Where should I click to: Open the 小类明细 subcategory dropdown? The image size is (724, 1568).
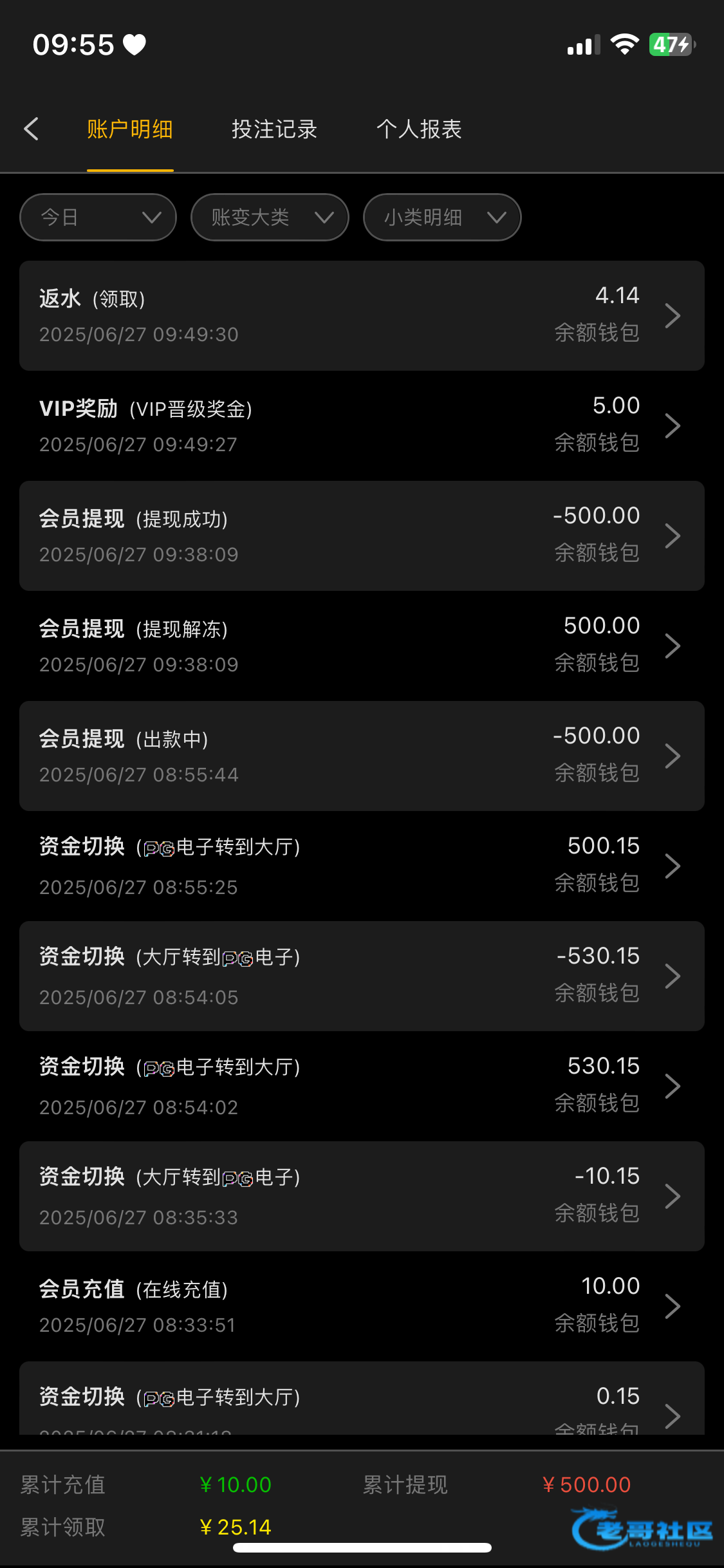click(x=442, y=218)
